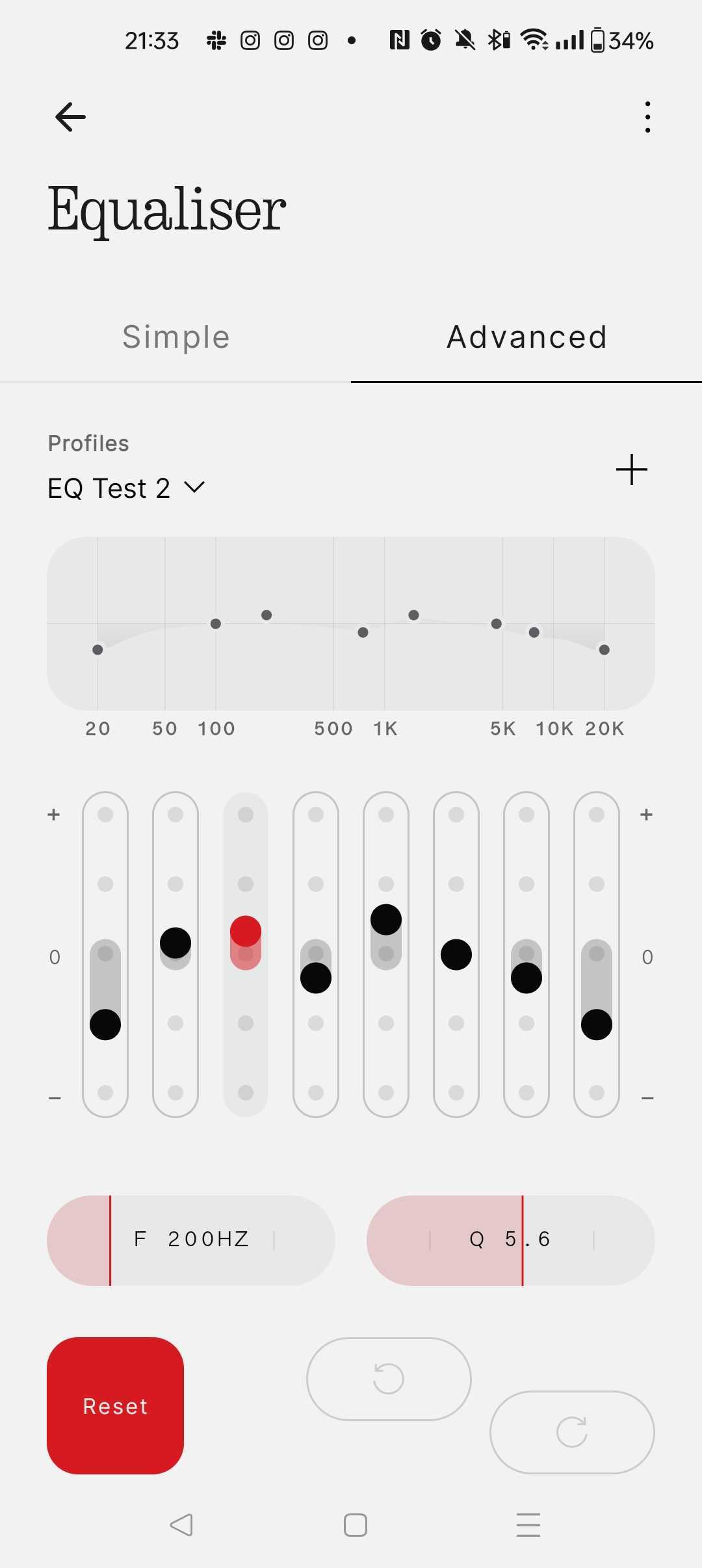The height and width of the screenshot is (1568, 702).
Task: Switch to the Simple tab
Action: pos(175,337)
